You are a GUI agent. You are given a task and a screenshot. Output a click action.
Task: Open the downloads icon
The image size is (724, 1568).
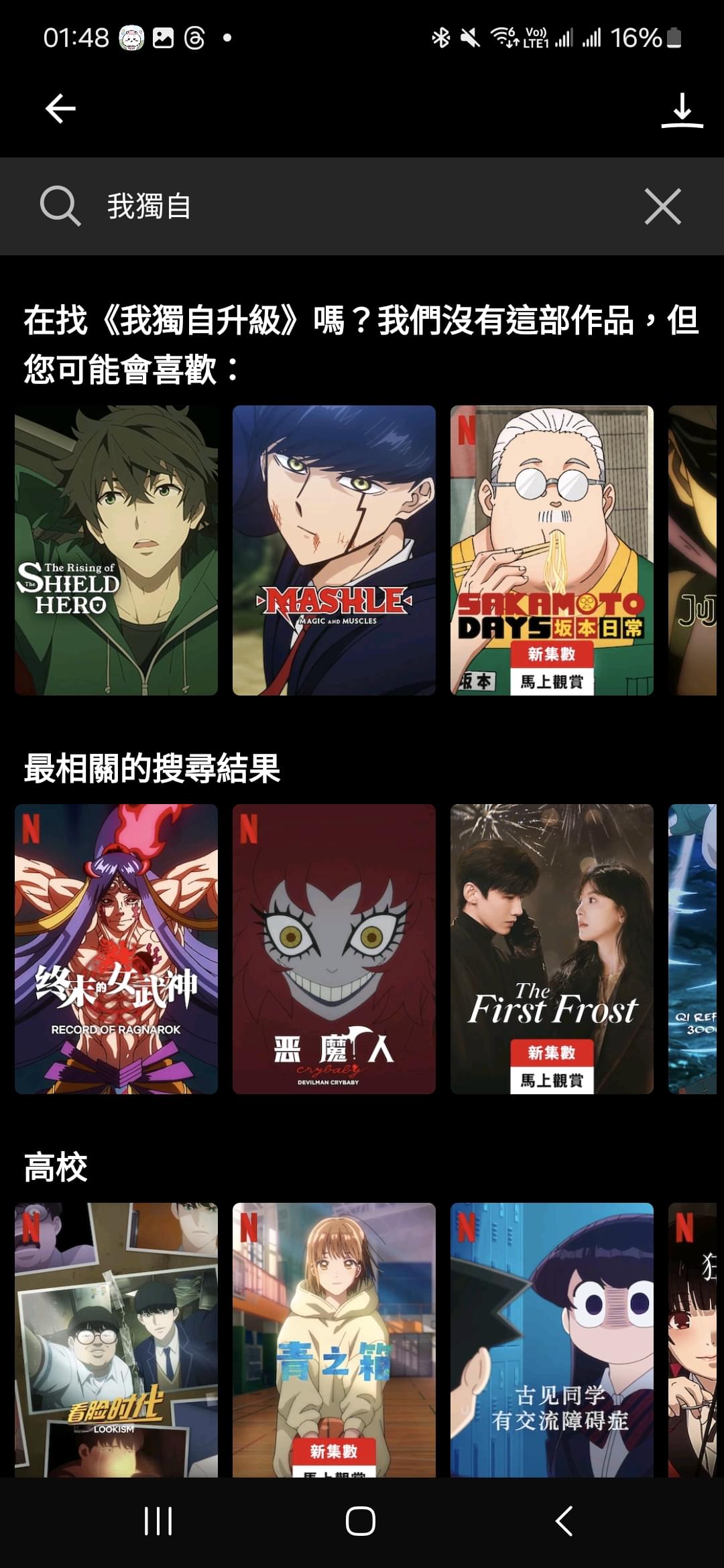(x=682, y=110)
